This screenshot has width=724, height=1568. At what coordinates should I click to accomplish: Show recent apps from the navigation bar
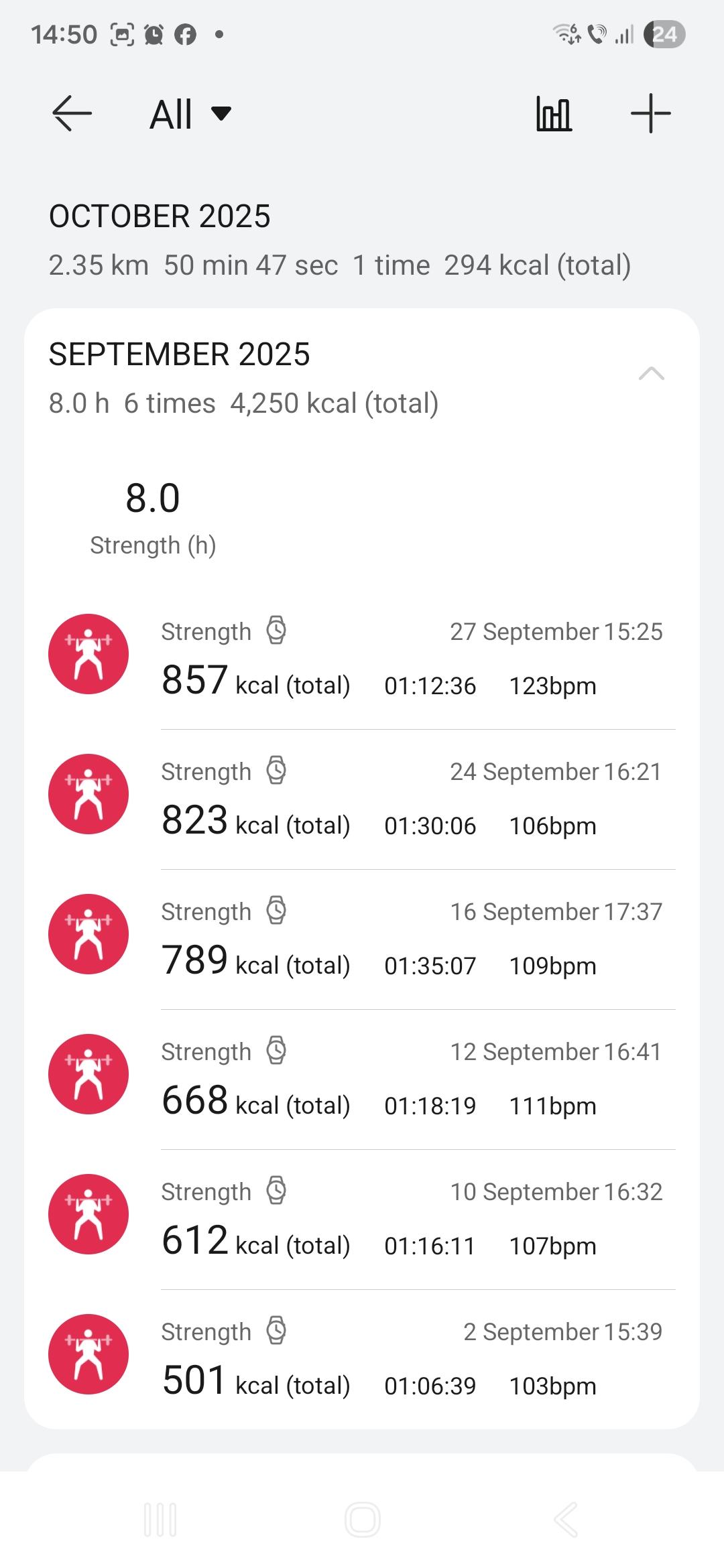tap(160, 1519)
